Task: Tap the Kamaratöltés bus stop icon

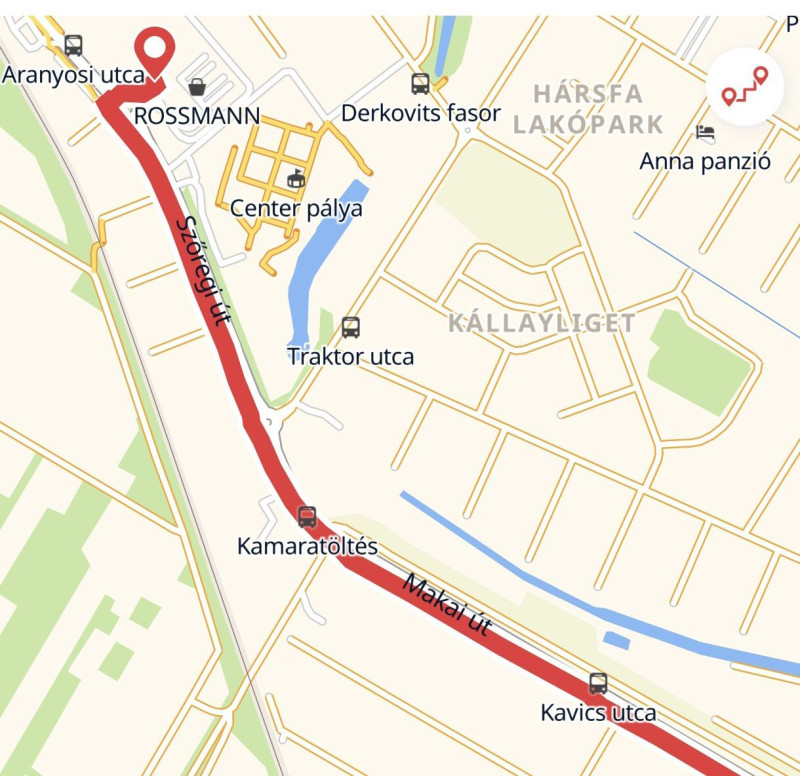Action: (307, 517)
